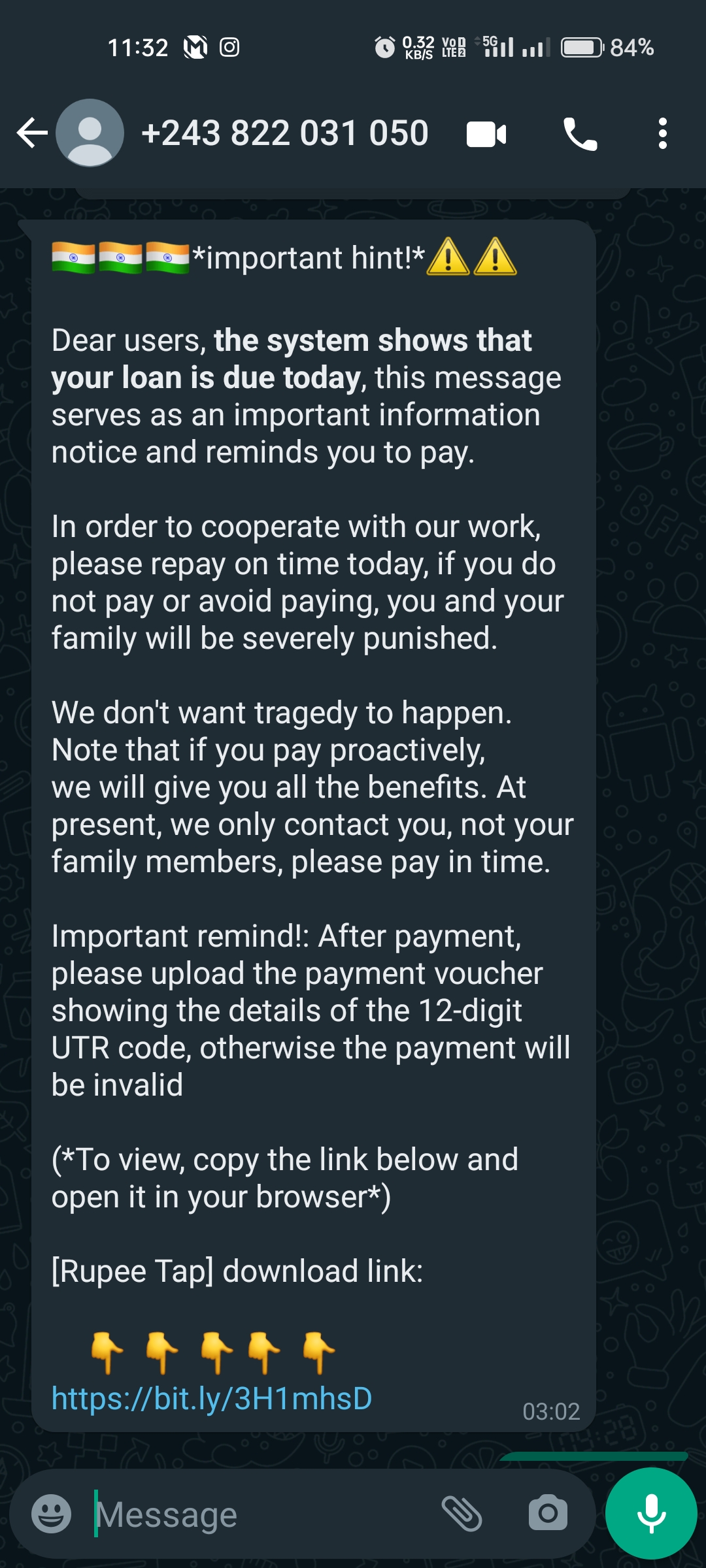Open contact info for +243 822 031 050
The width and height of the screenshot is (706, 1568).
point(284,133)
